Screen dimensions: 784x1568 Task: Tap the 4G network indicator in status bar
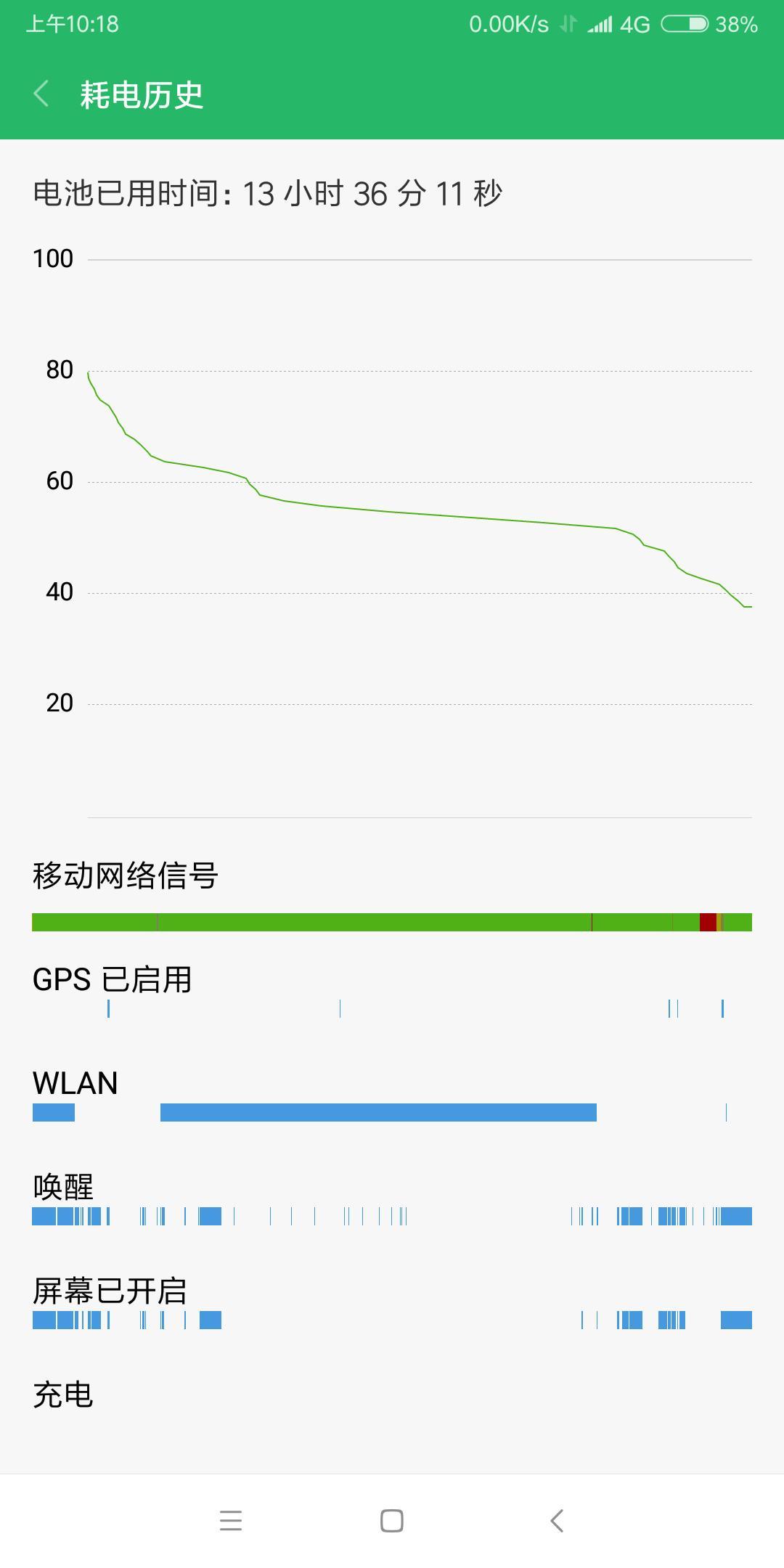(x=633, y=24)
